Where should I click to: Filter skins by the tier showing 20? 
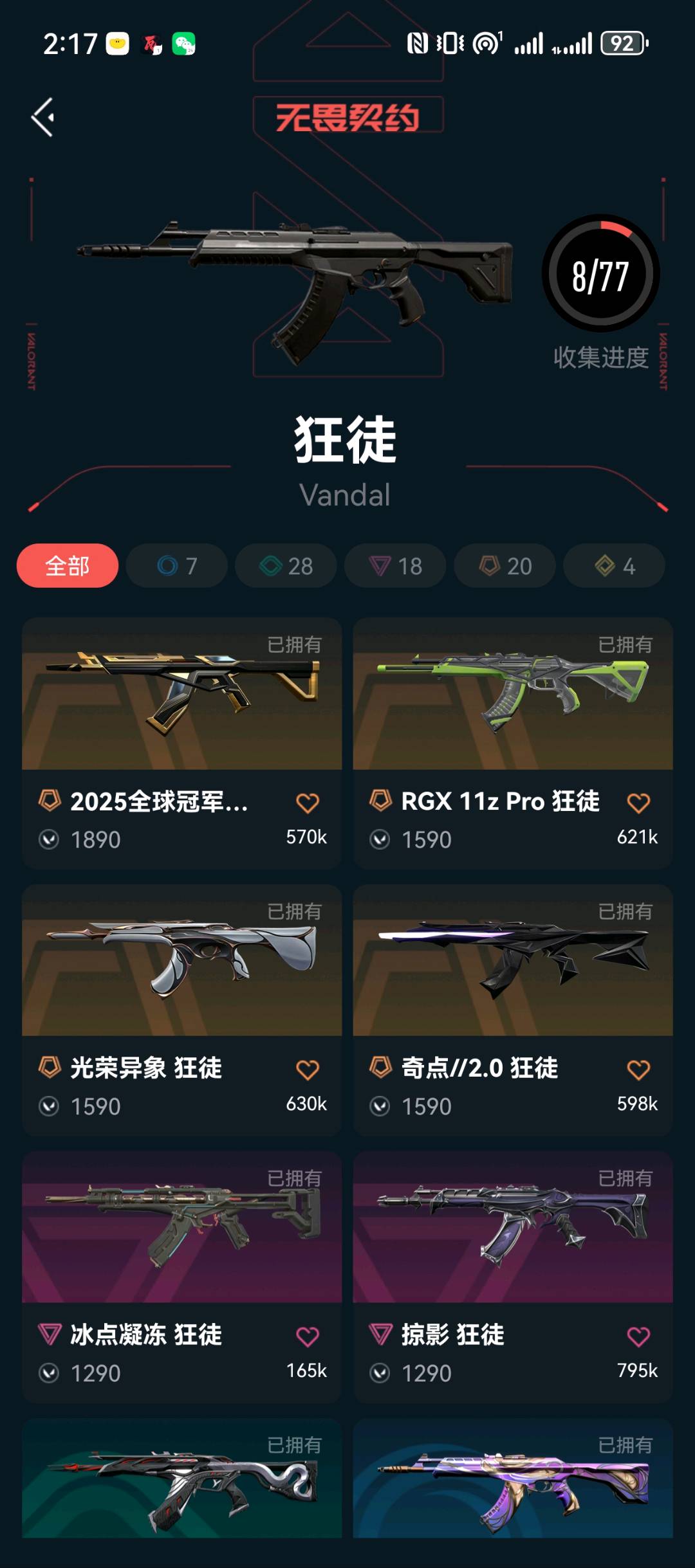click(505, 566)
